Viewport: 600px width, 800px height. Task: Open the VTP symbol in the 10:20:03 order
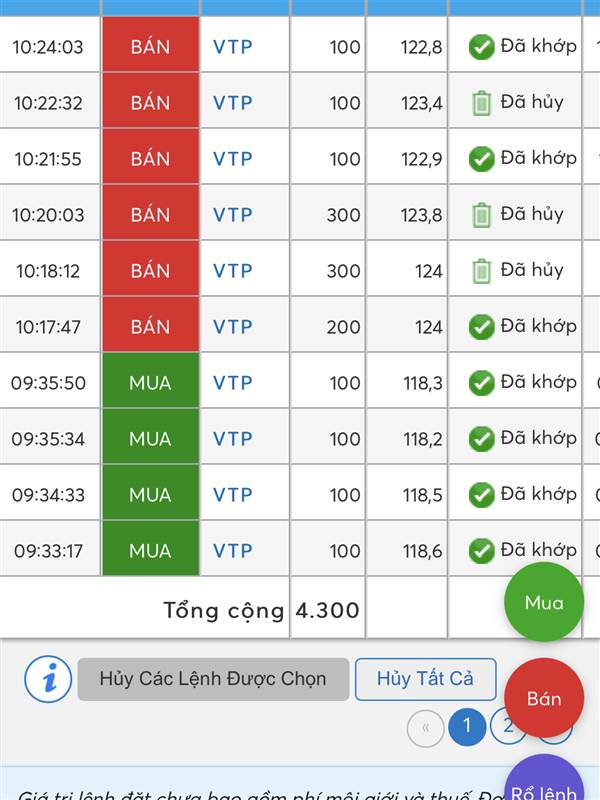233,214
